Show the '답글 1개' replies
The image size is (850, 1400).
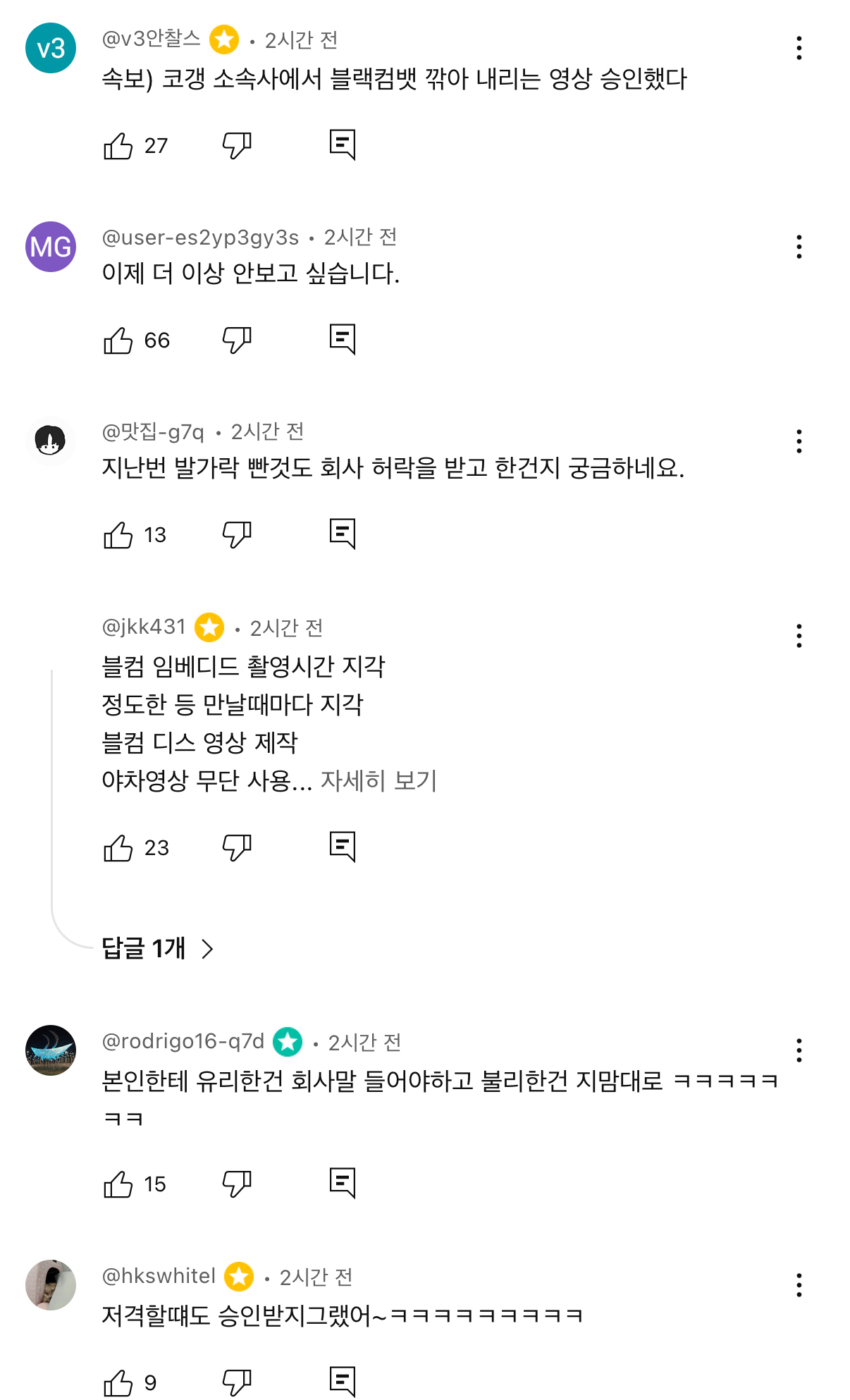[x=157, y=948]
